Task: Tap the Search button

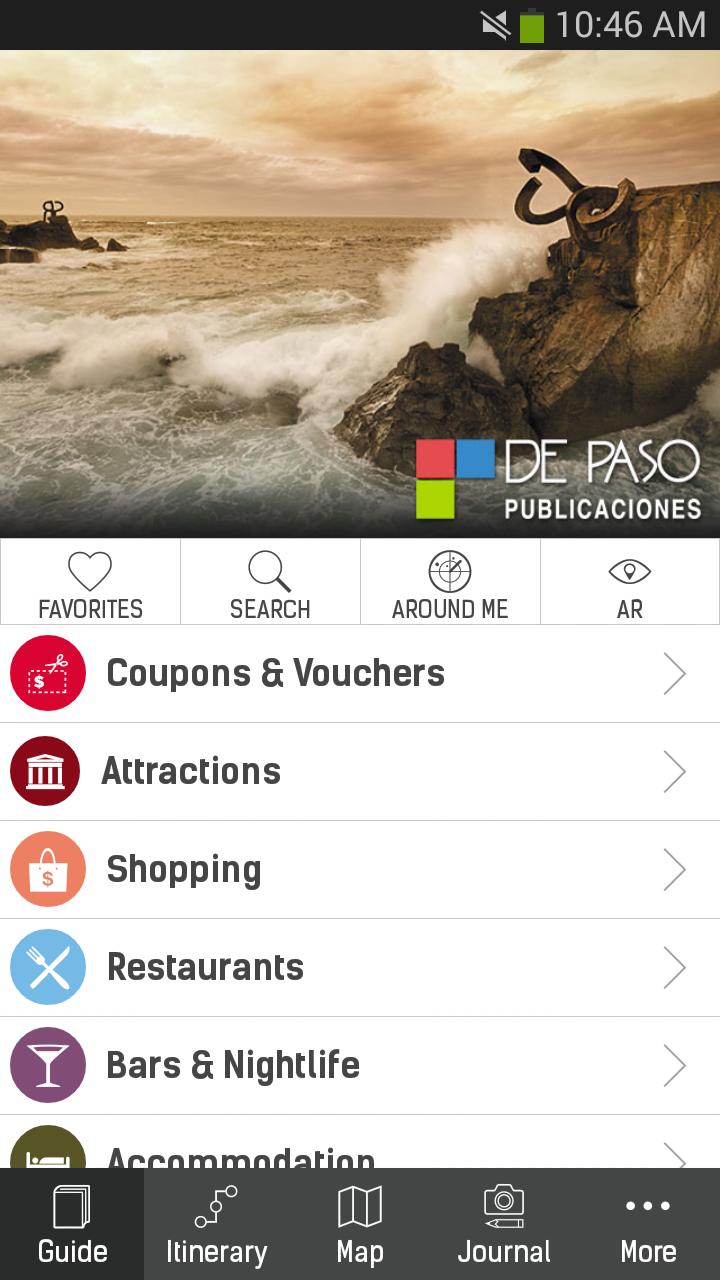Action: click(270, 582)
